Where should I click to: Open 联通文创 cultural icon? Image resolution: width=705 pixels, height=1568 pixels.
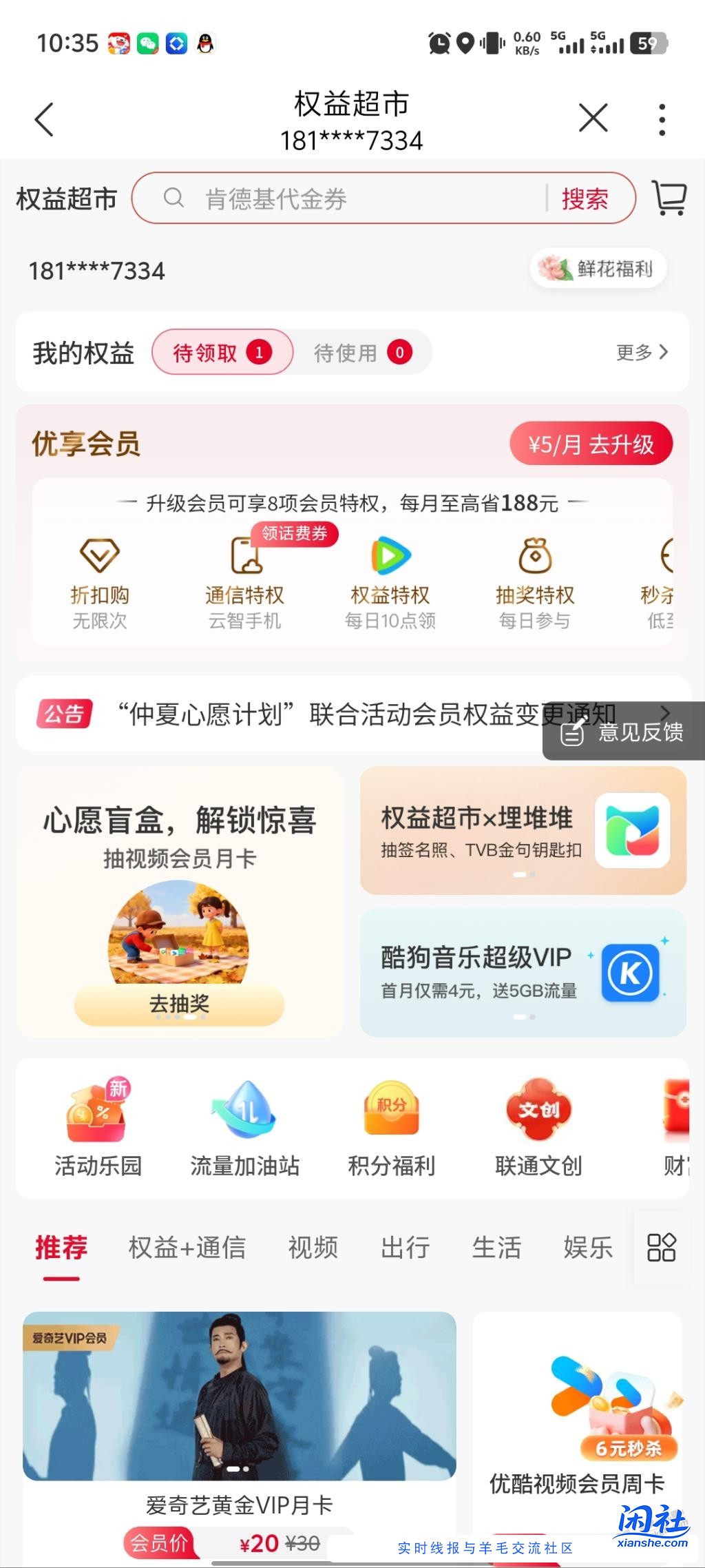[x=538, y=1122]
